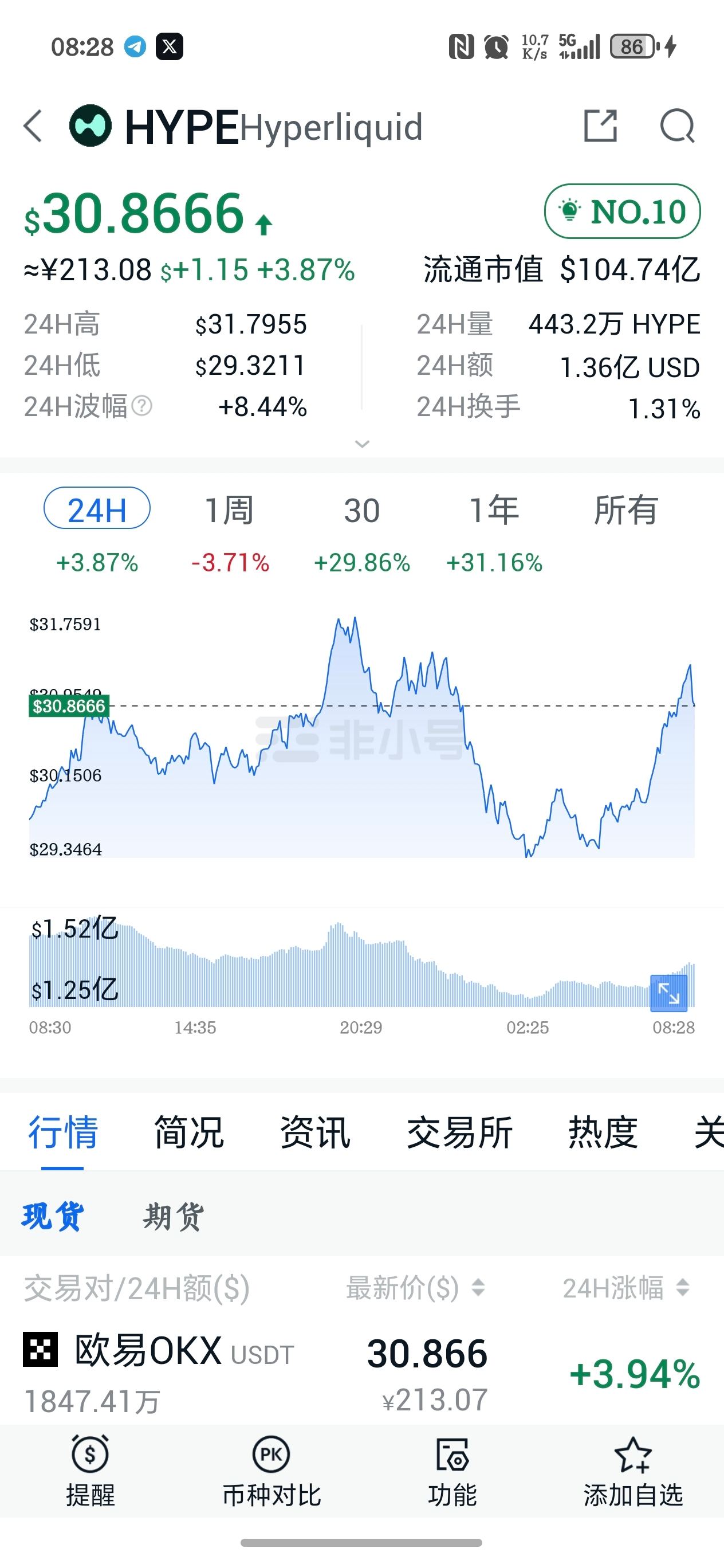The width and height of the screenshot is (724, 1568).
Task: Open the 热度 tab
Action: pyautogui.click(x=603, y=1133)
